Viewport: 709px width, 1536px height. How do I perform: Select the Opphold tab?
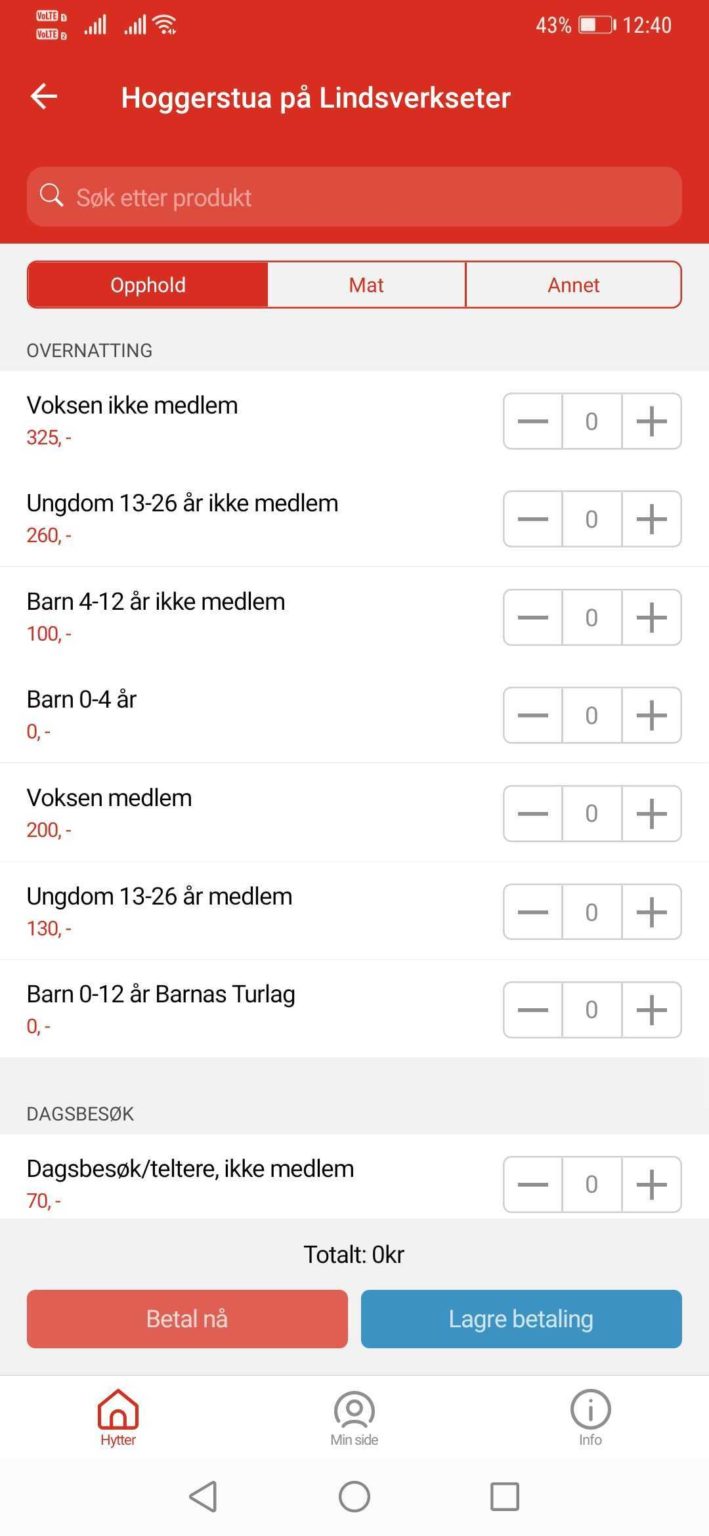click(148, 285)
